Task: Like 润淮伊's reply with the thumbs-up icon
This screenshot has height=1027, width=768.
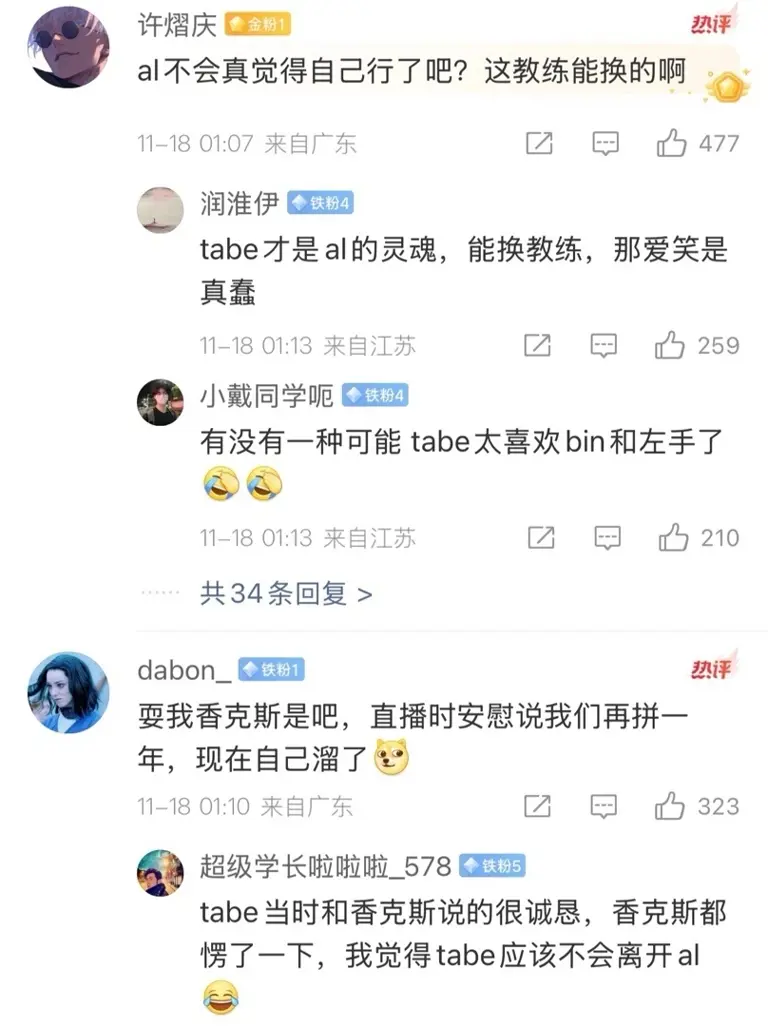Action: [x=671, y=346]
